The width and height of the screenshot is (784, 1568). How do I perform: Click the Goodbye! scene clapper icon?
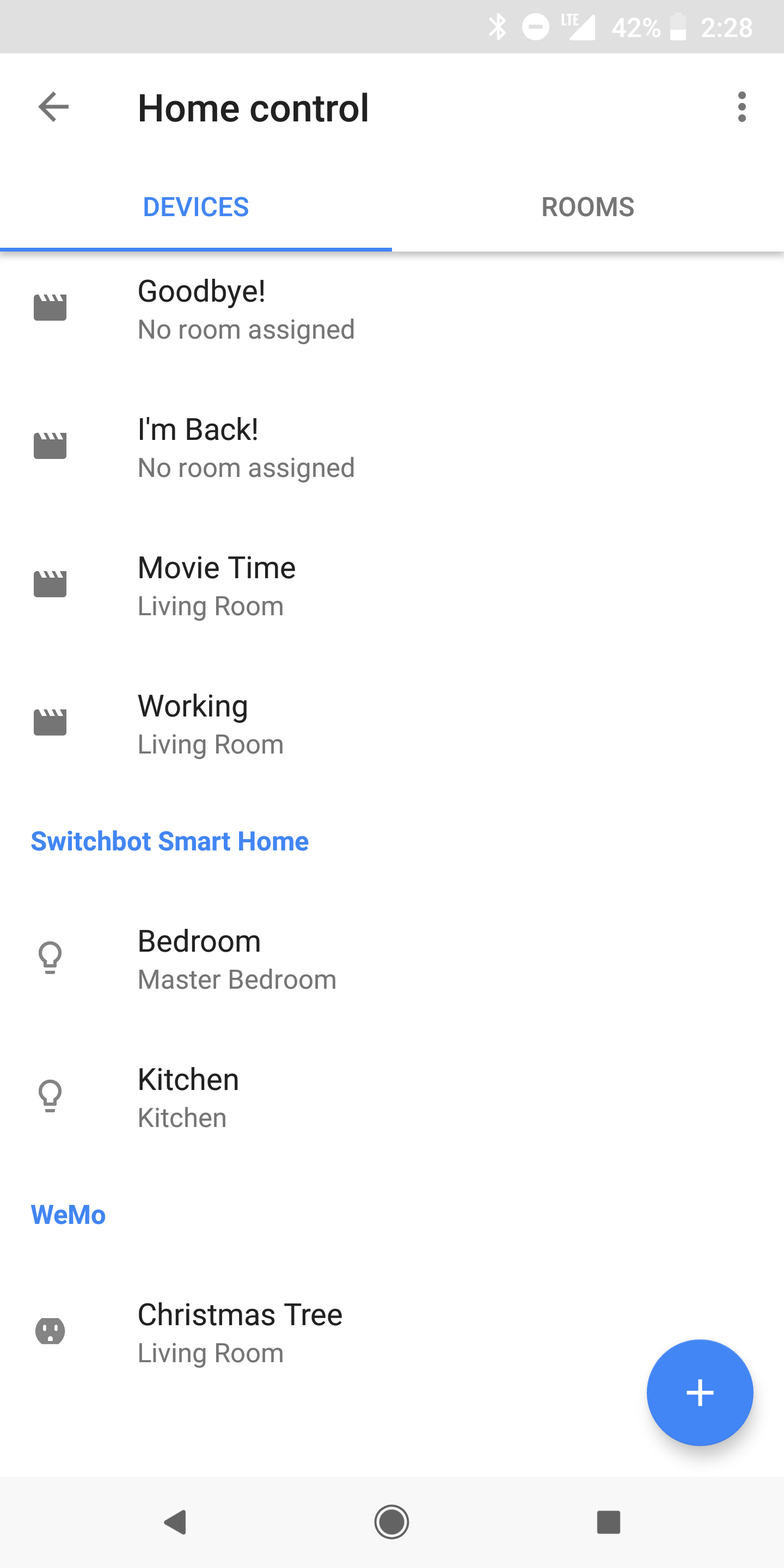(x=52, y=308)
